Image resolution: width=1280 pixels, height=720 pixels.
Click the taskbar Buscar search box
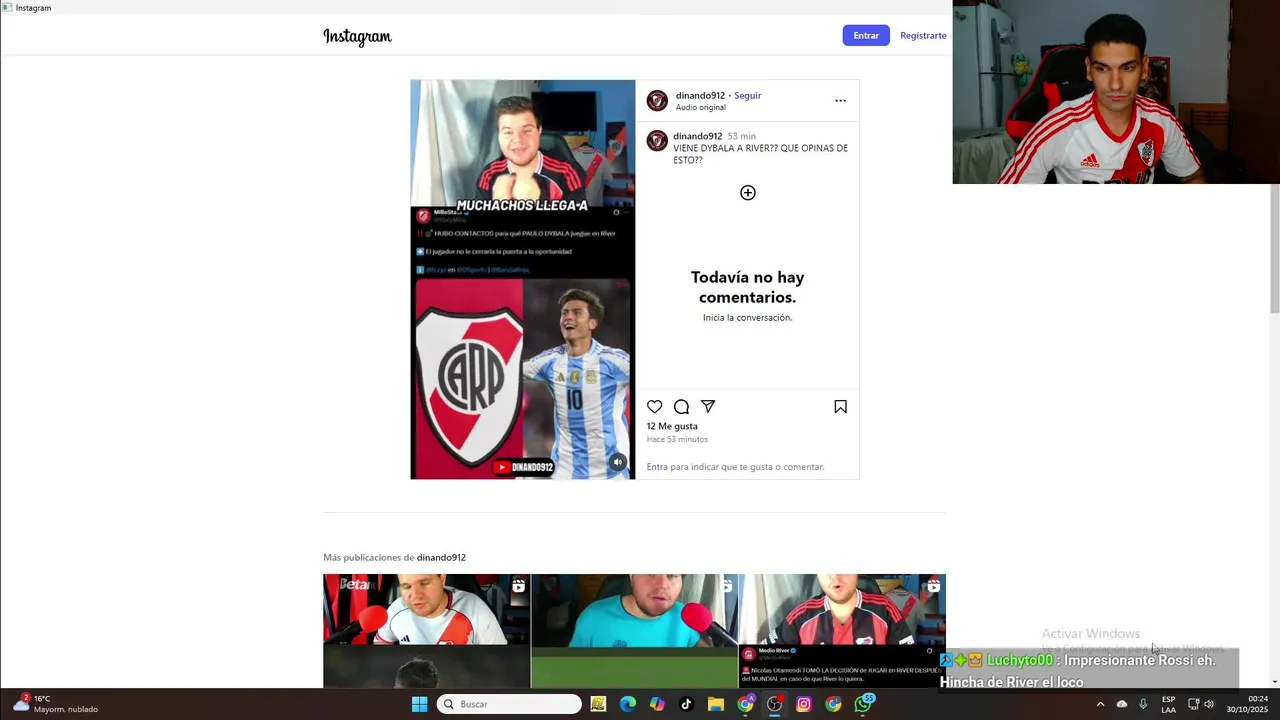[x=510, y=704]
